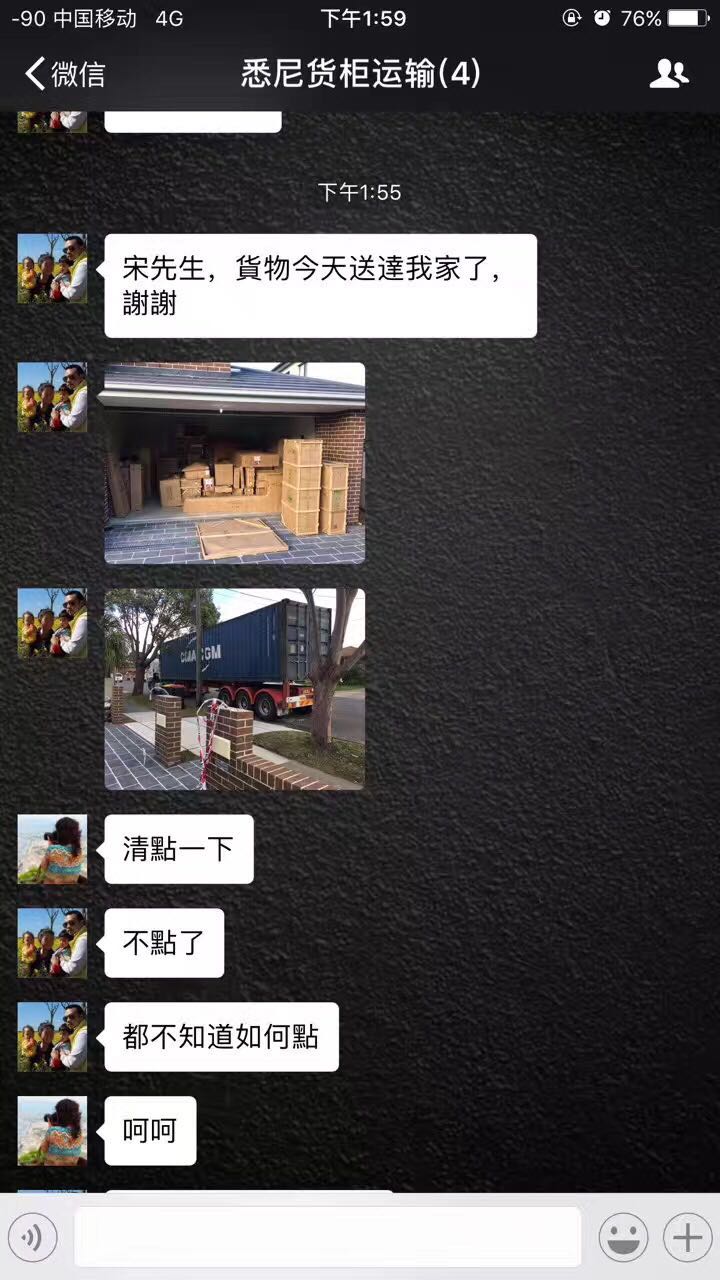The image size is (720, 1280).
Task: Switch to voice message input
Action: tap(32, 1239)
